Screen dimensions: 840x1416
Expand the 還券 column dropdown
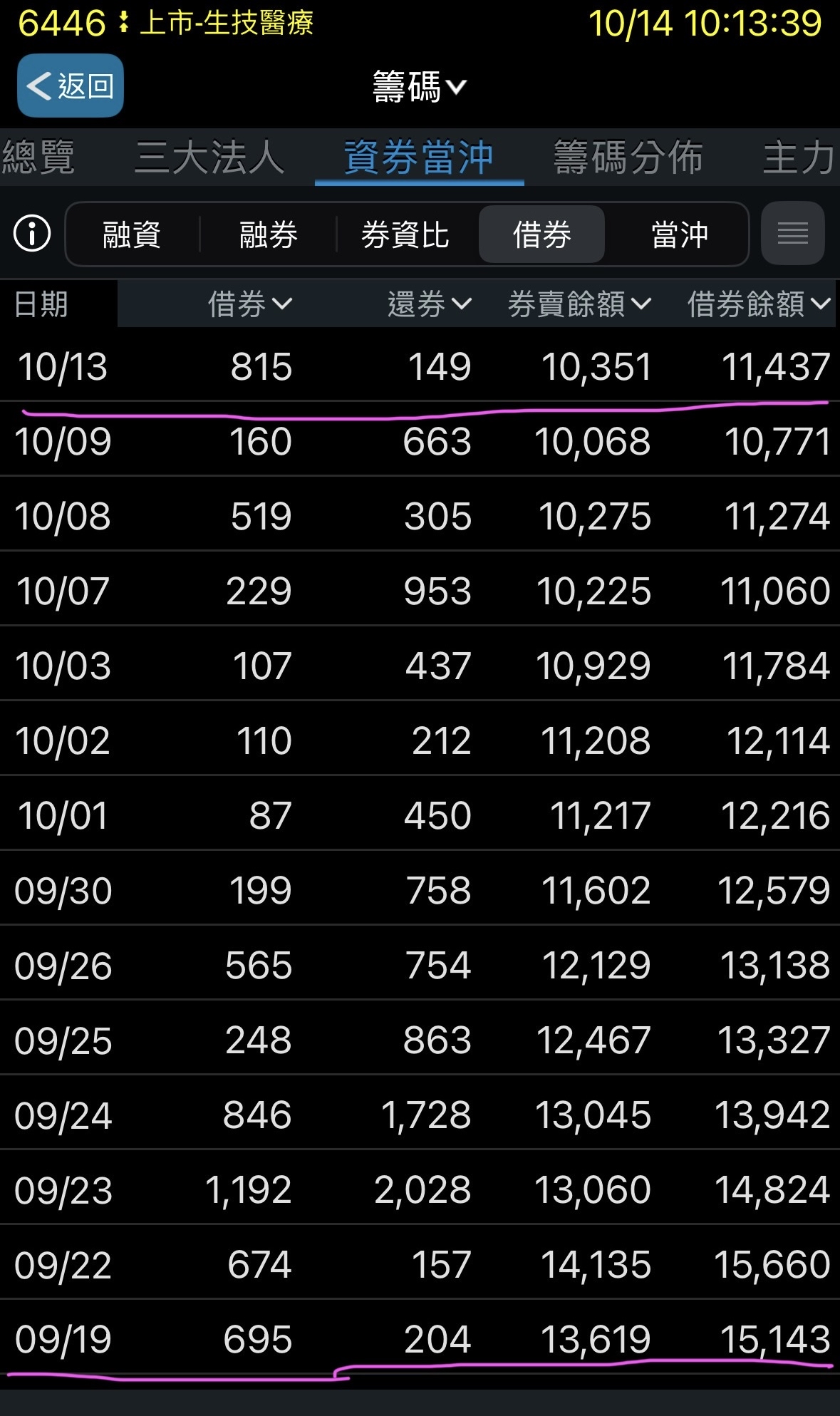point(429,304)
